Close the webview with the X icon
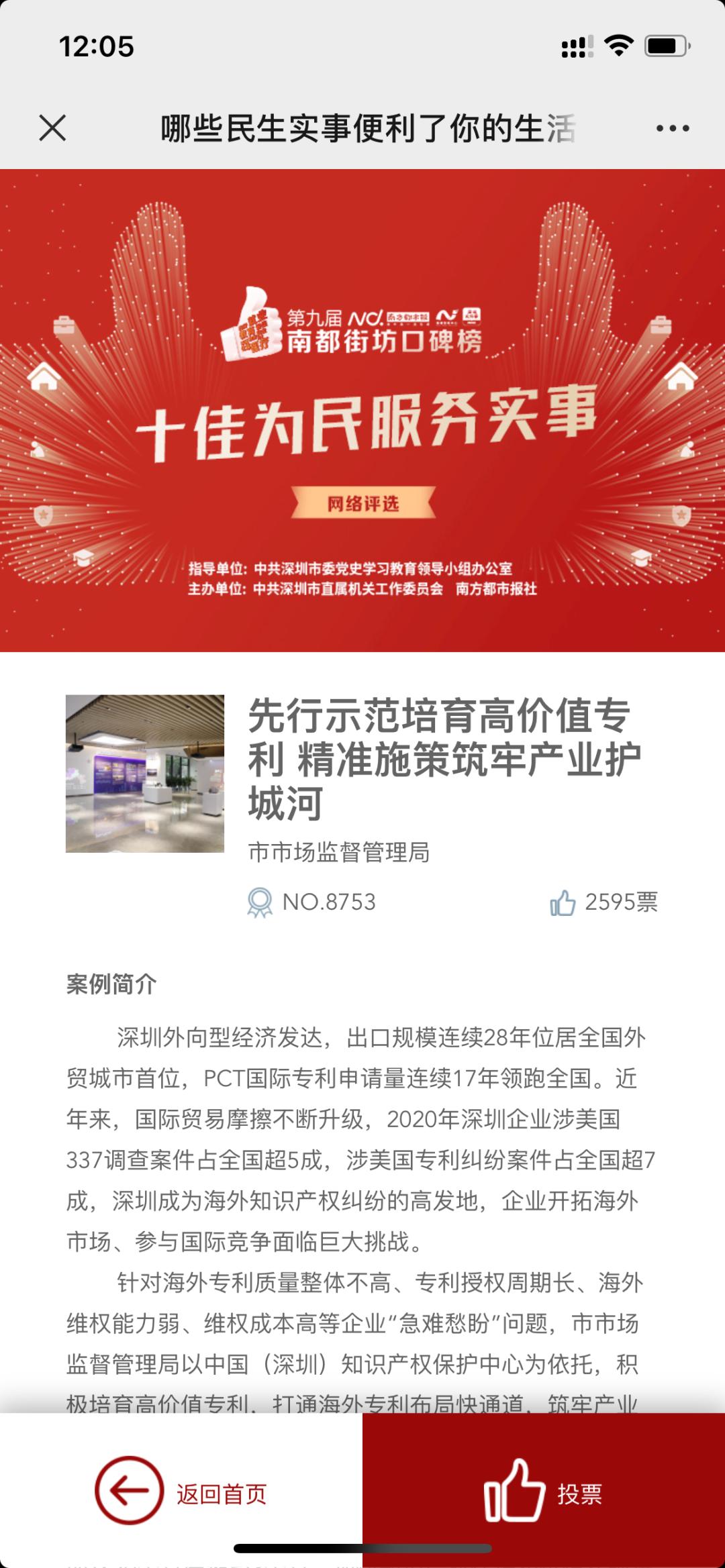 point(52,127)
